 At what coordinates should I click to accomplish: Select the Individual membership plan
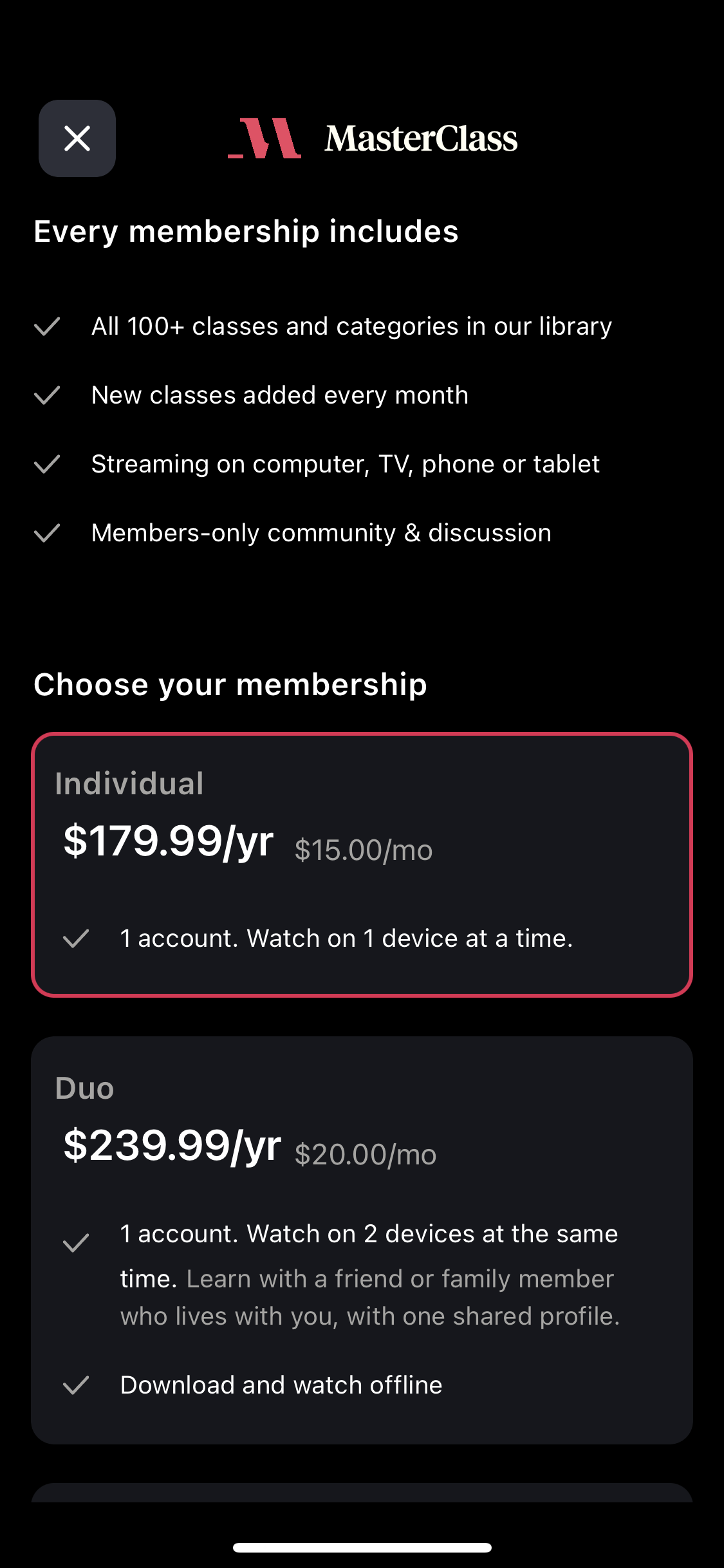362,864
